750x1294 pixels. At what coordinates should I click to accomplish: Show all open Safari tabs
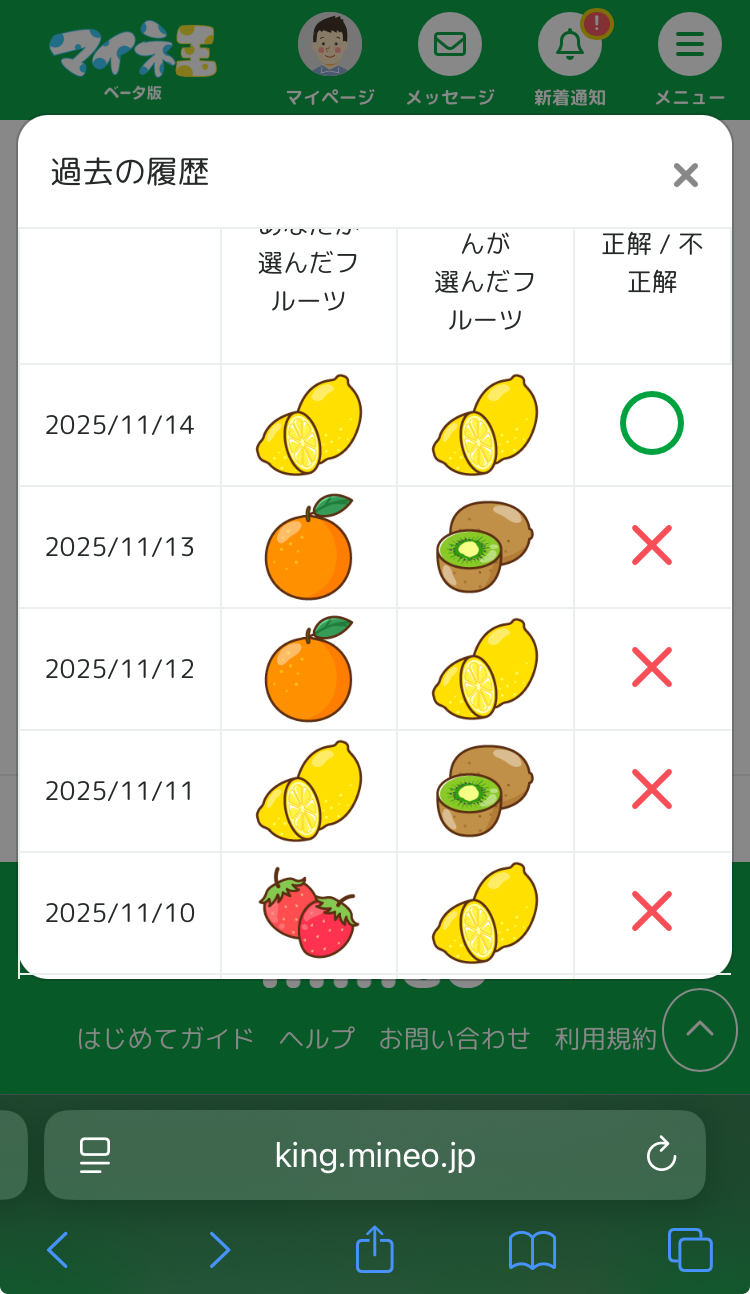point(690,1250)
